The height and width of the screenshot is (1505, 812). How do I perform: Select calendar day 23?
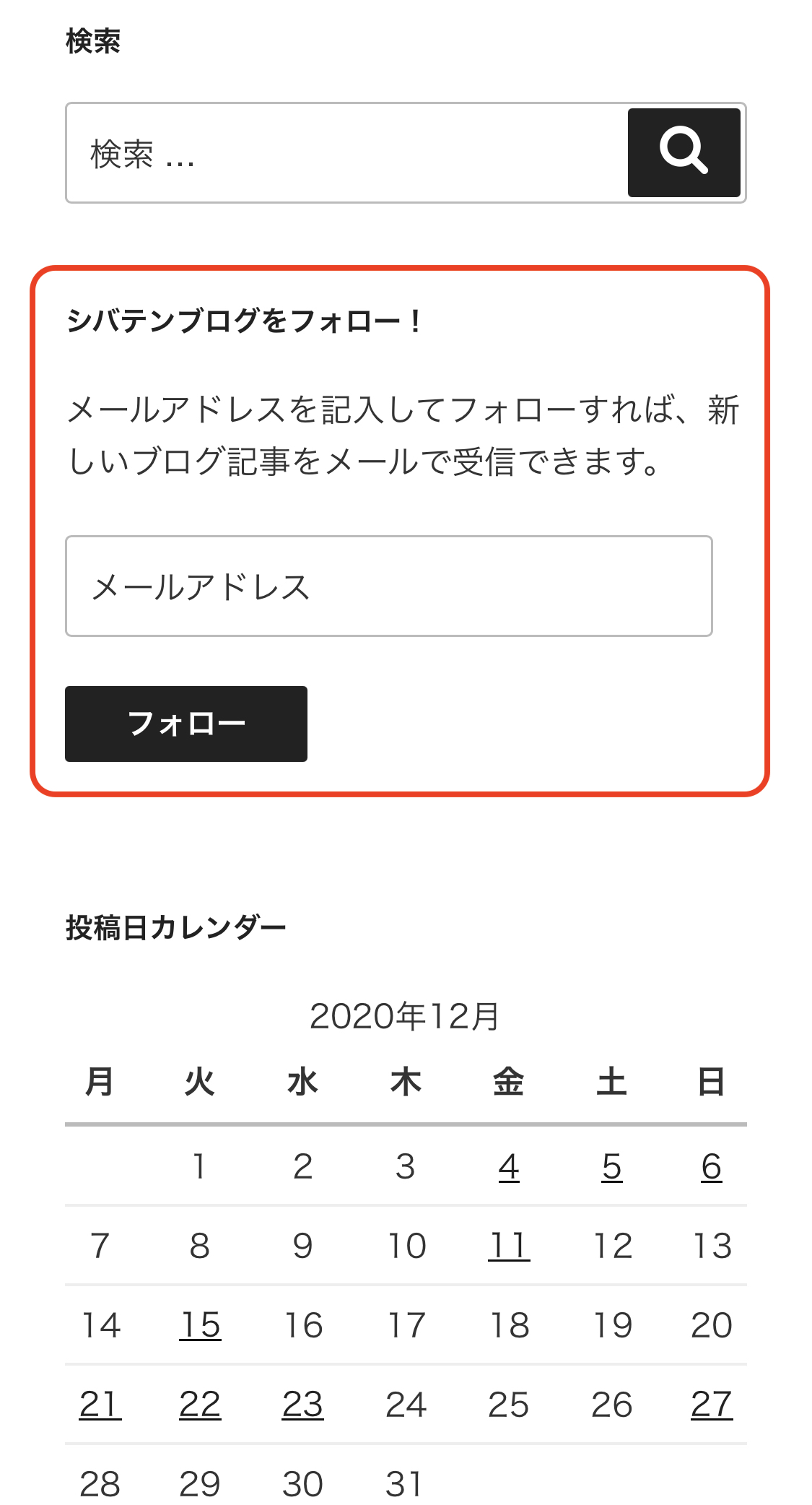click(x=303, y=1405)
